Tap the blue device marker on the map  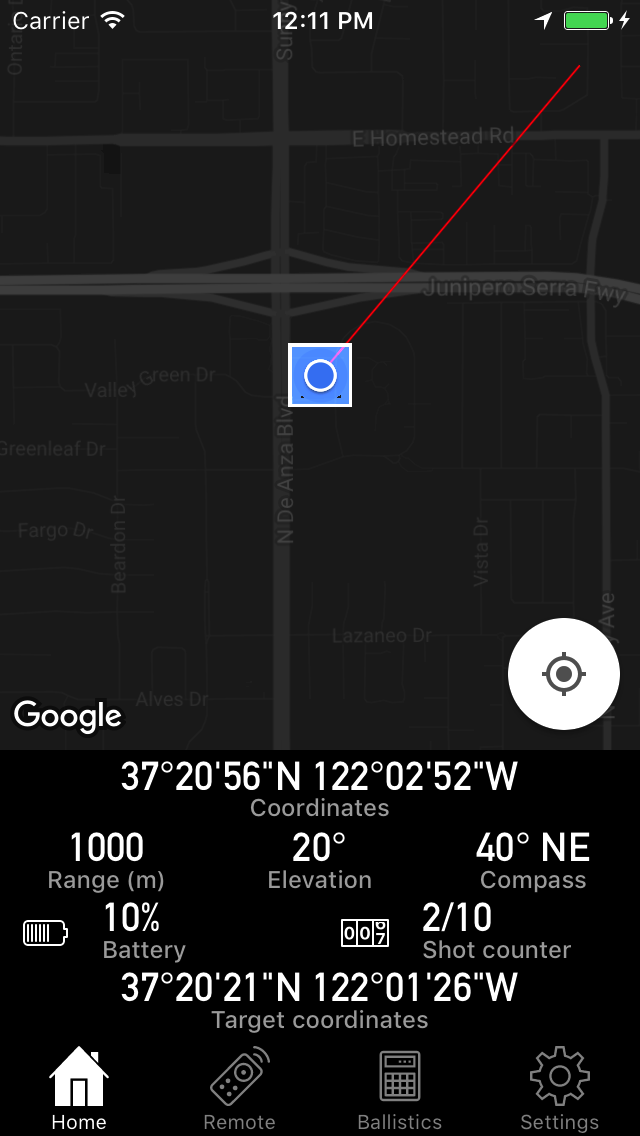(x=320, y=375)
